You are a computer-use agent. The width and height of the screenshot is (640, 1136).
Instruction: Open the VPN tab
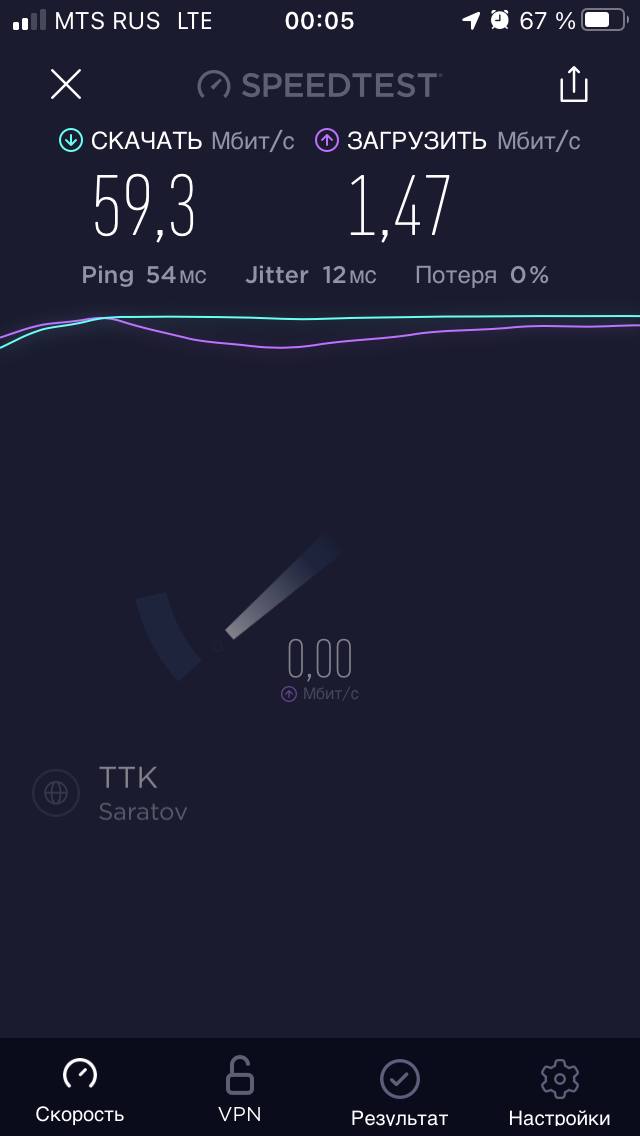point(240,1090)
